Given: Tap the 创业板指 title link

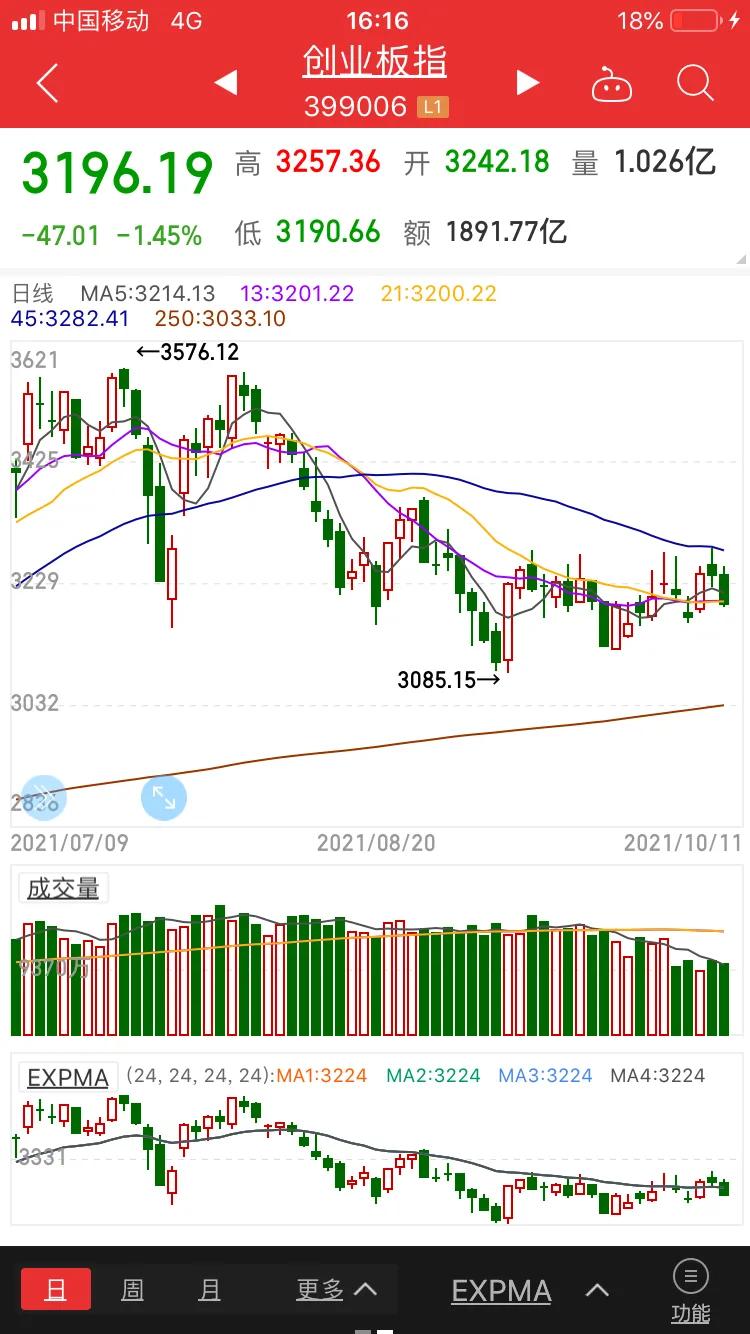Looking at the screenshot, I should point(373,61).
